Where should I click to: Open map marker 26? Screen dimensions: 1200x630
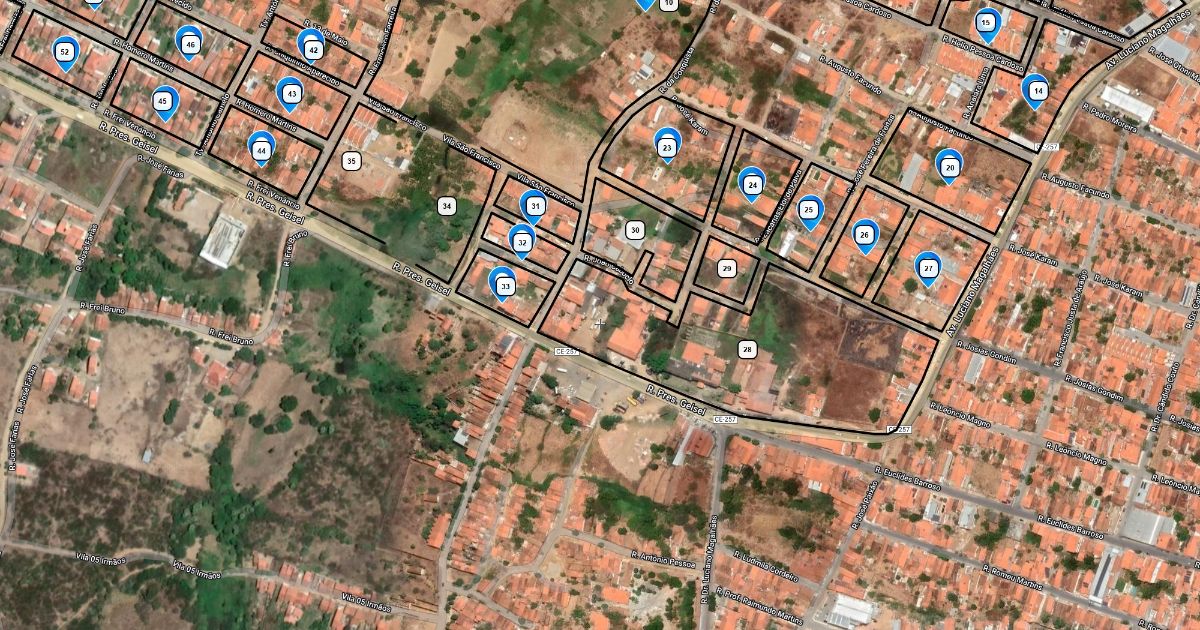[865, 236]
